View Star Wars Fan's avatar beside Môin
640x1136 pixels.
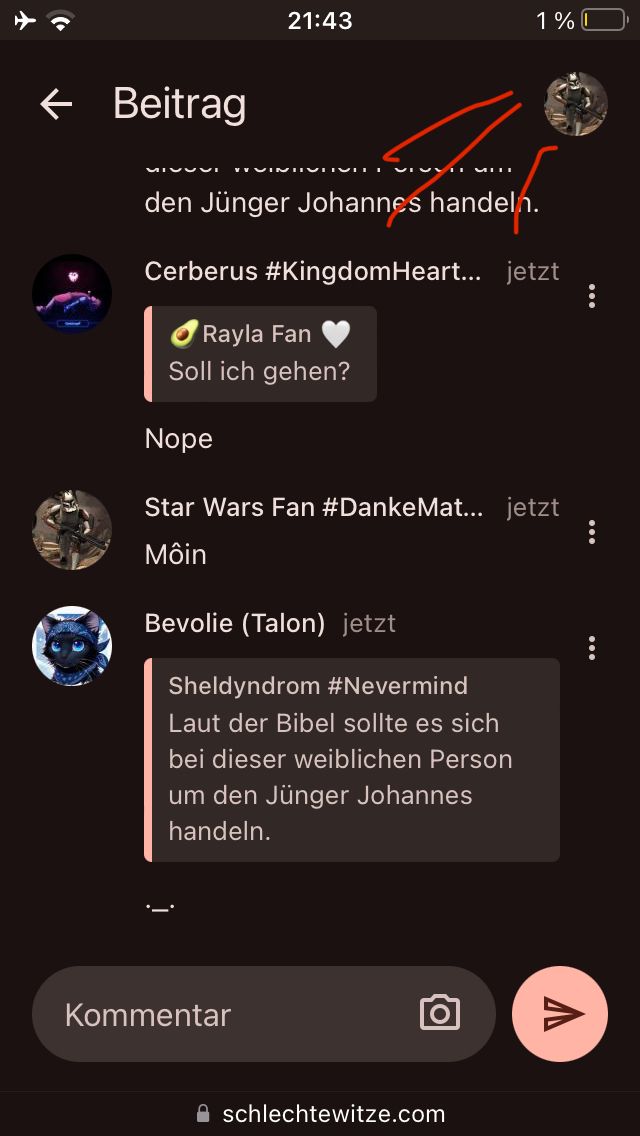tap(72, 530)
